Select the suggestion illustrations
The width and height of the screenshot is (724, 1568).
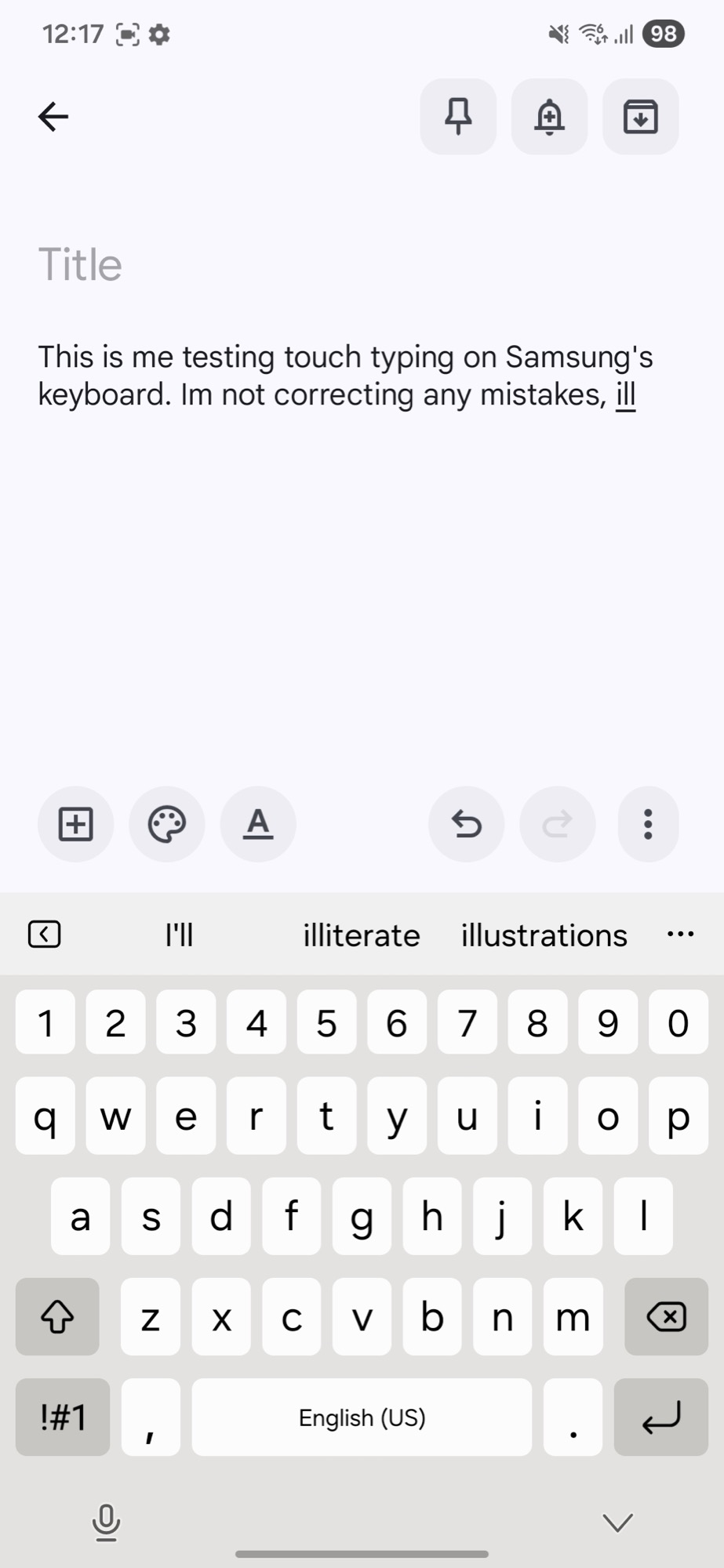(543, 934)
